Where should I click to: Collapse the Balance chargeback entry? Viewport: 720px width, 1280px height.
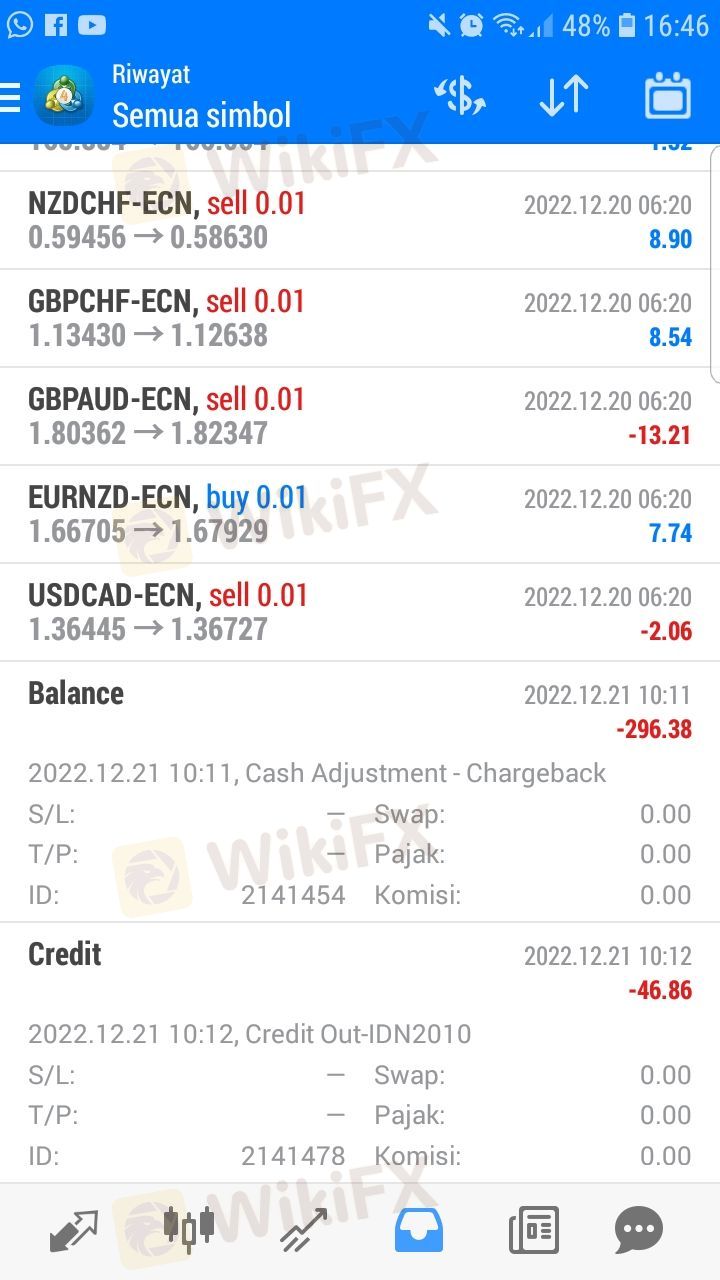pyautogui.click(x=360, y=792)
